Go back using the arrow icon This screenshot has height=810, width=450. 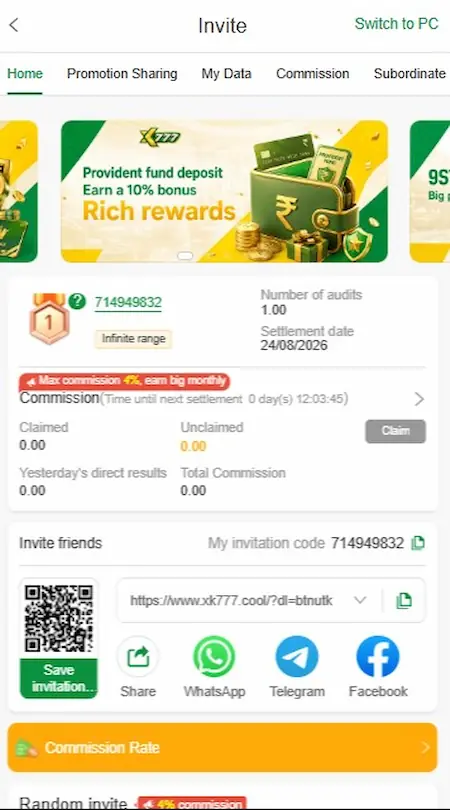(x=14, y=24)
